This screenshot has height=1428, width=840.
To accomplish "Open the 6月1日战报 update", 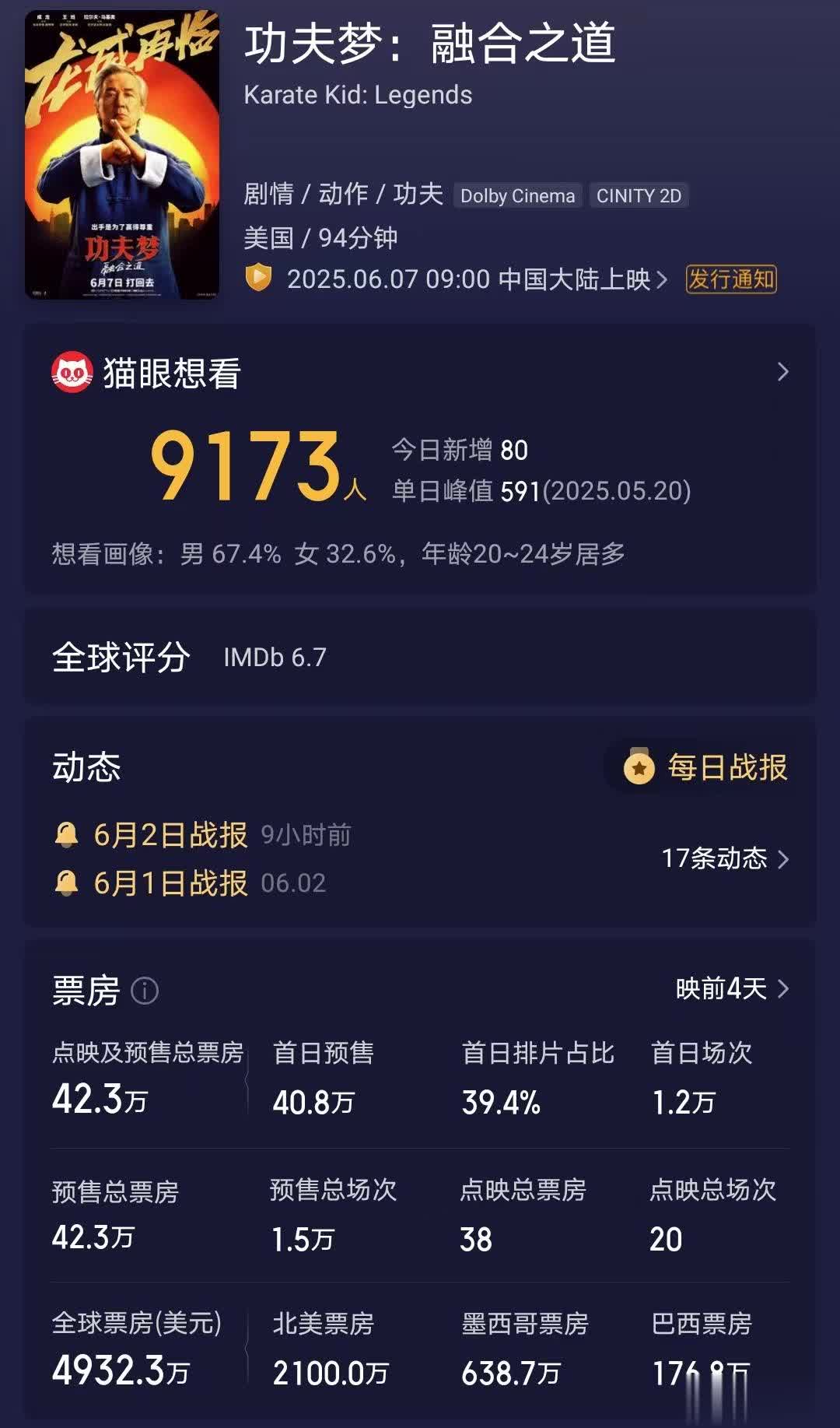I will 170,883.
